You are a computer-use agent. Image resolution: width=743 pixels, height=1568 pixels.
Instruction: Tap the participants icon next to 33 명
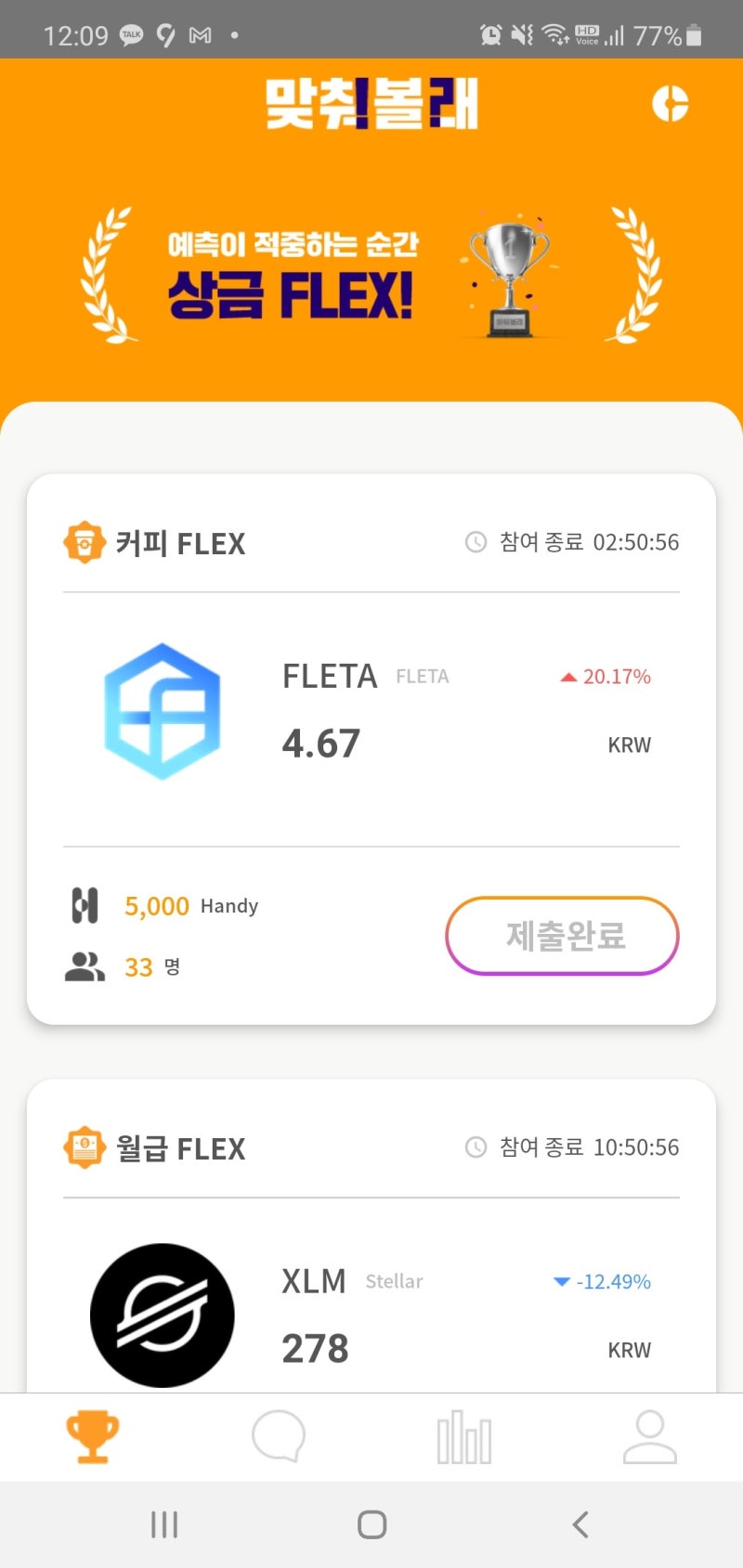pos(85,967)
